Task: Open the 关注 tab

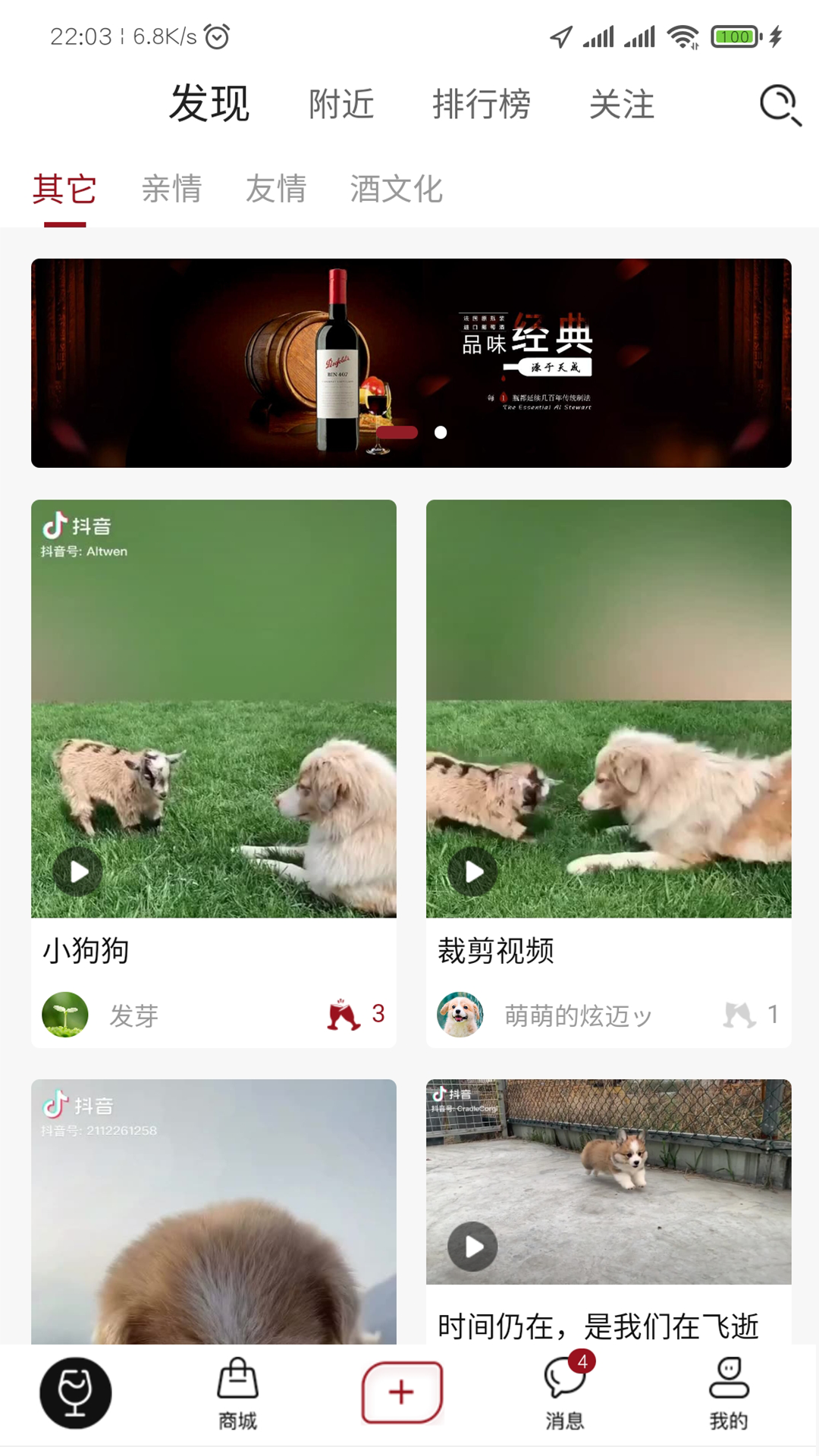Action: [622, 105]
